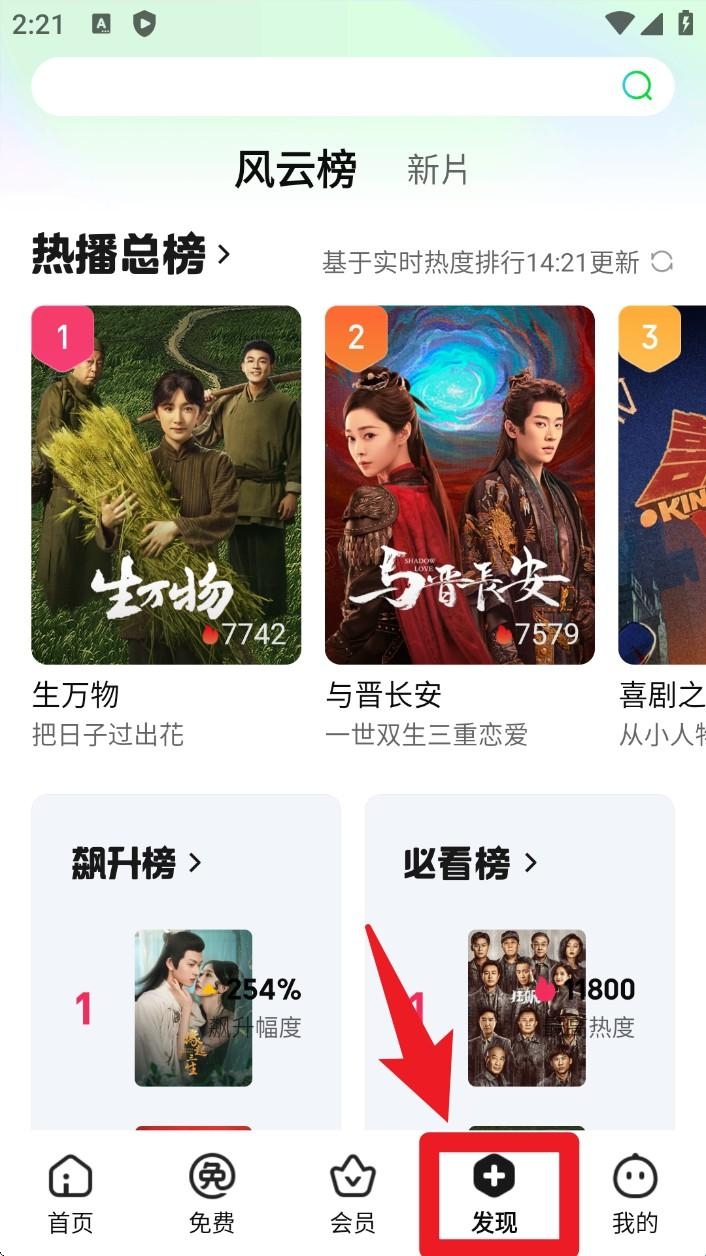Tap the search field at the top

tap(320, 87)
